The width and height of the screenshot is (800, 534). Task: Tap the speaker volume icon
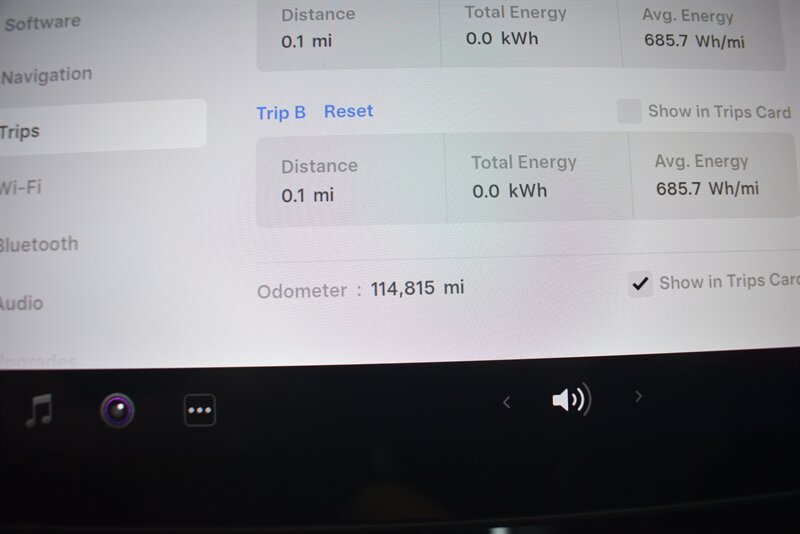pos(571,401)
